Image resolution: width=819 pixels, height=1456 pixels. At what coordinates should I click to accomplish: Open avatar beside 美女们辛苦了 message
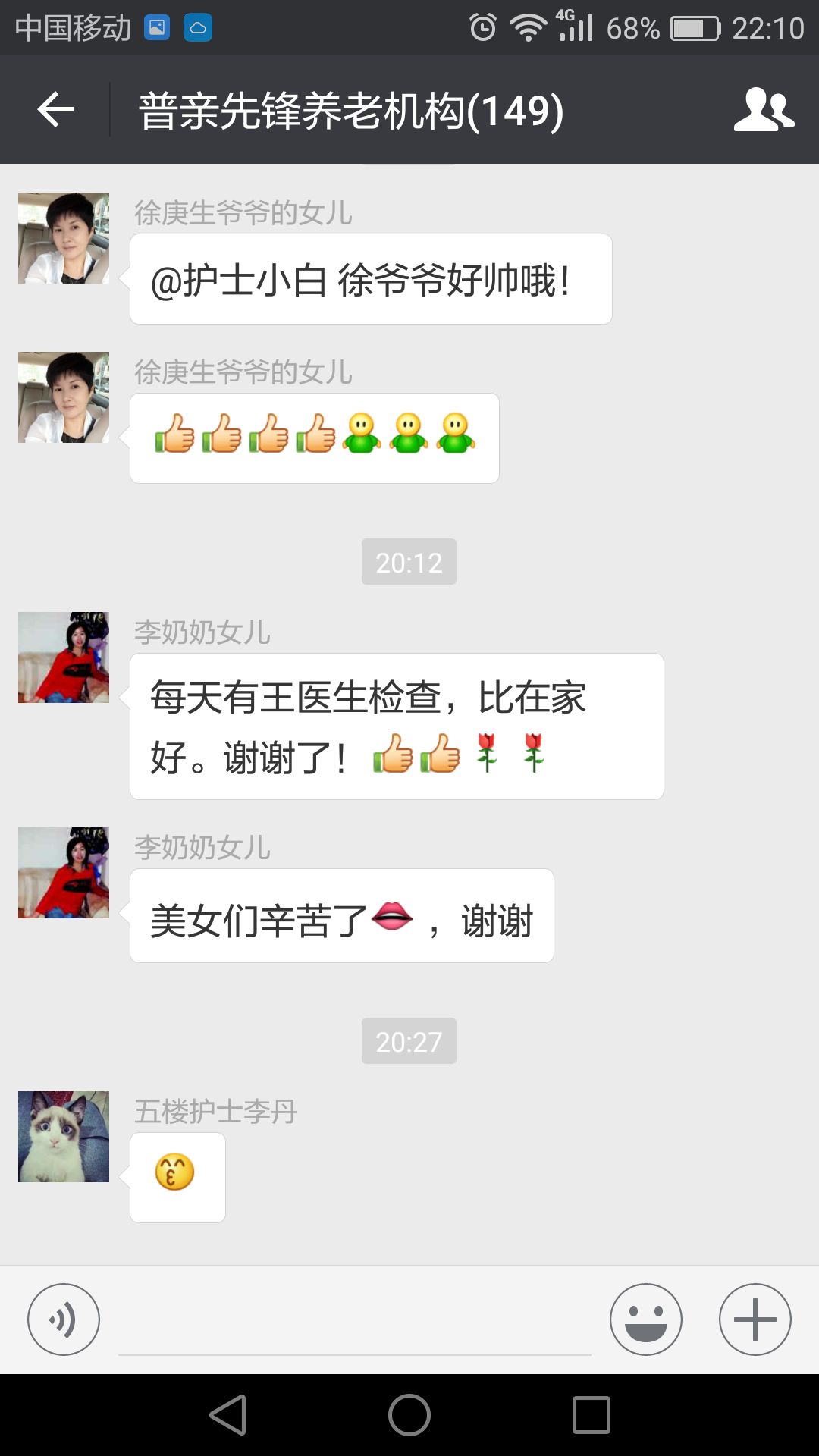coord(64,873)
